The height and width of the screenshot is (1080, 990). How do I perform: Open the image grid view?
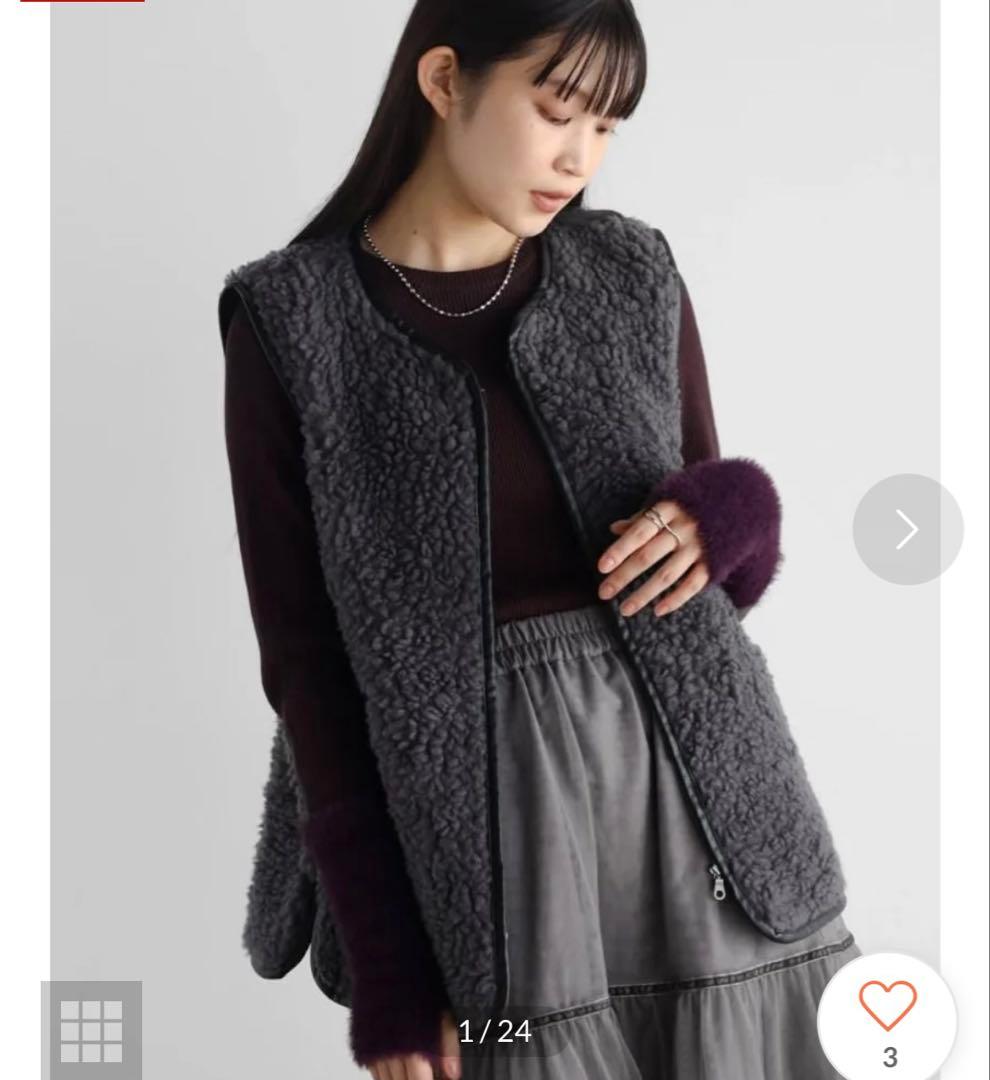click(x=91, y=1030)
